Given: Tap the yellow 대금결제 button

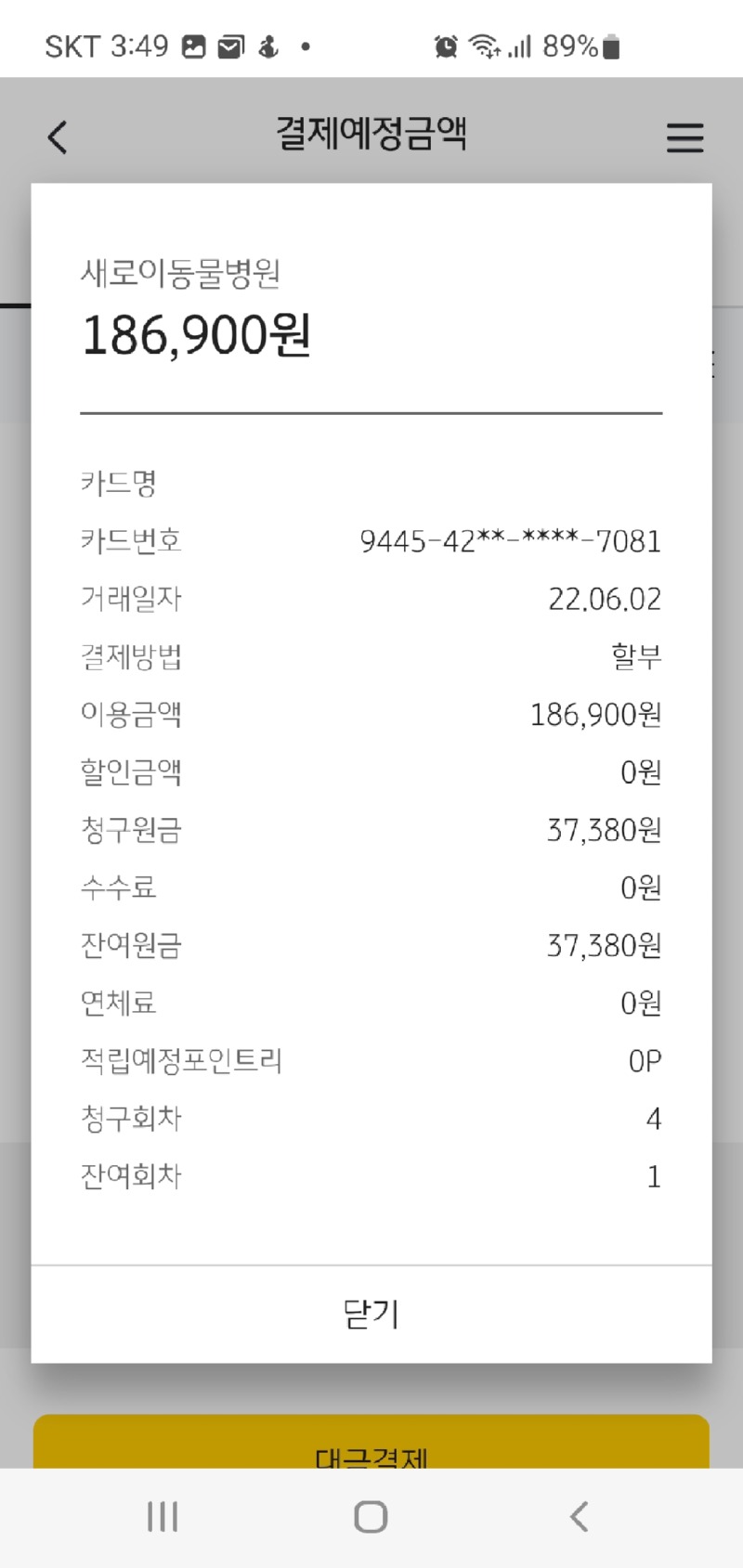Looking at the screenshot, I should (x=371, y=1442).
